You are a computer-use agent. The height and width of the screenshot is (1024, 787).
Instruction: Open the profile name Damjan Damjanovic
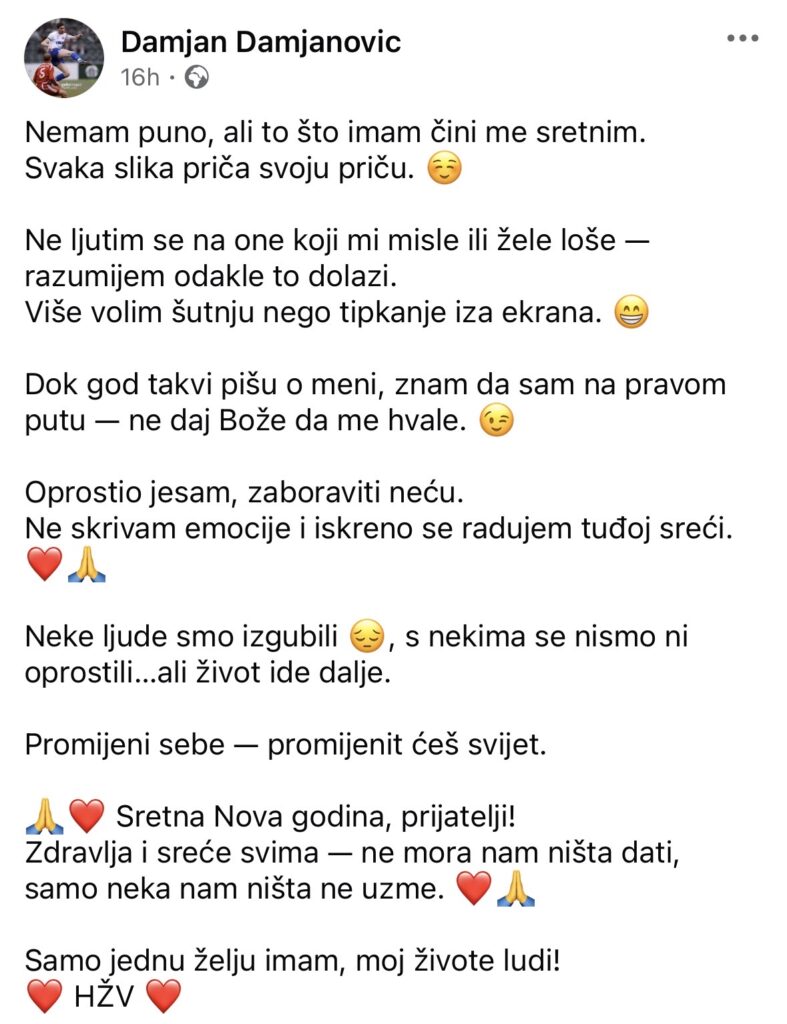(x=260, y=41)
